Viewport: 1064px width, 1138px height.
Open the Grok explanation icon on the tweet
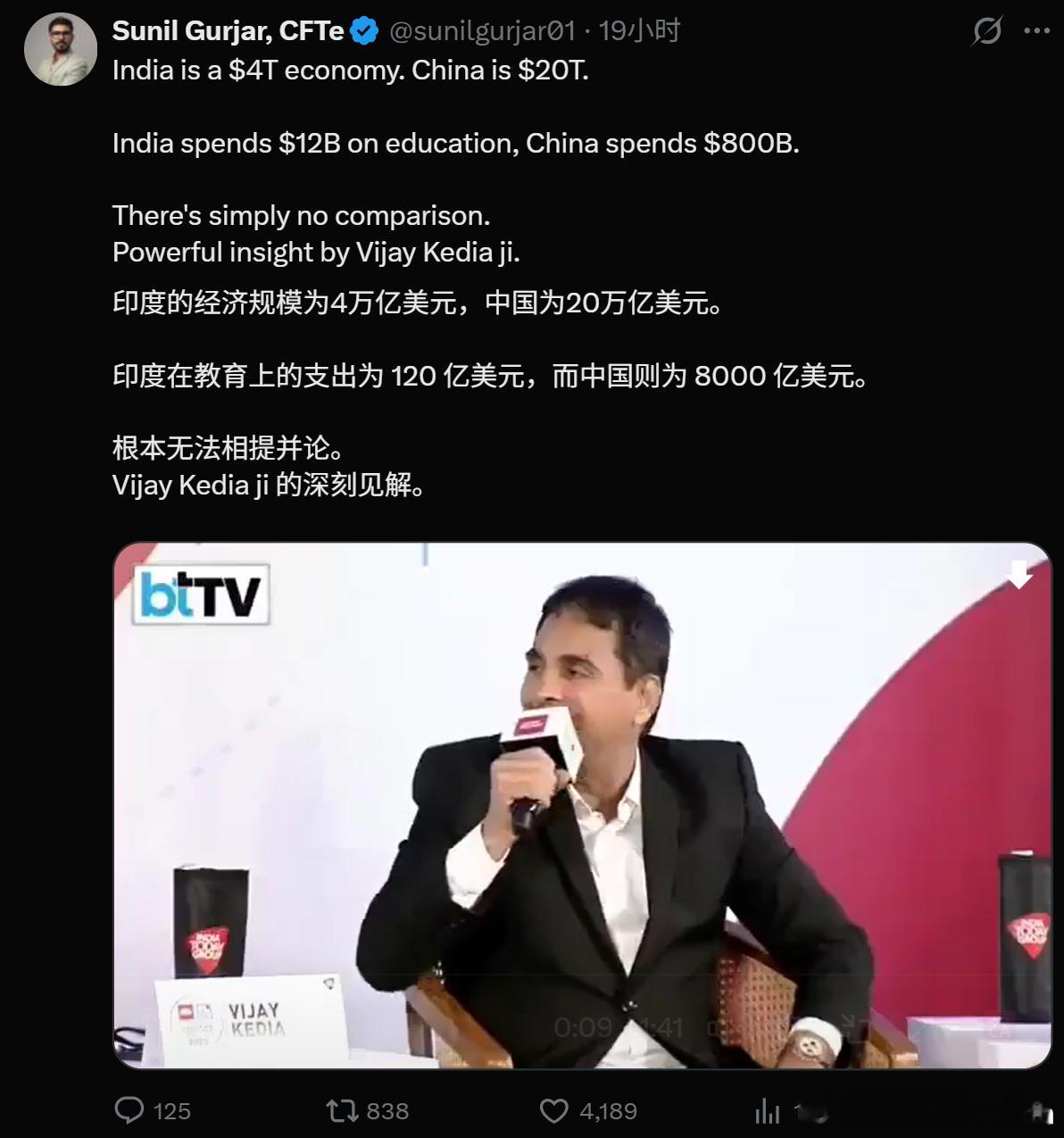987,30
